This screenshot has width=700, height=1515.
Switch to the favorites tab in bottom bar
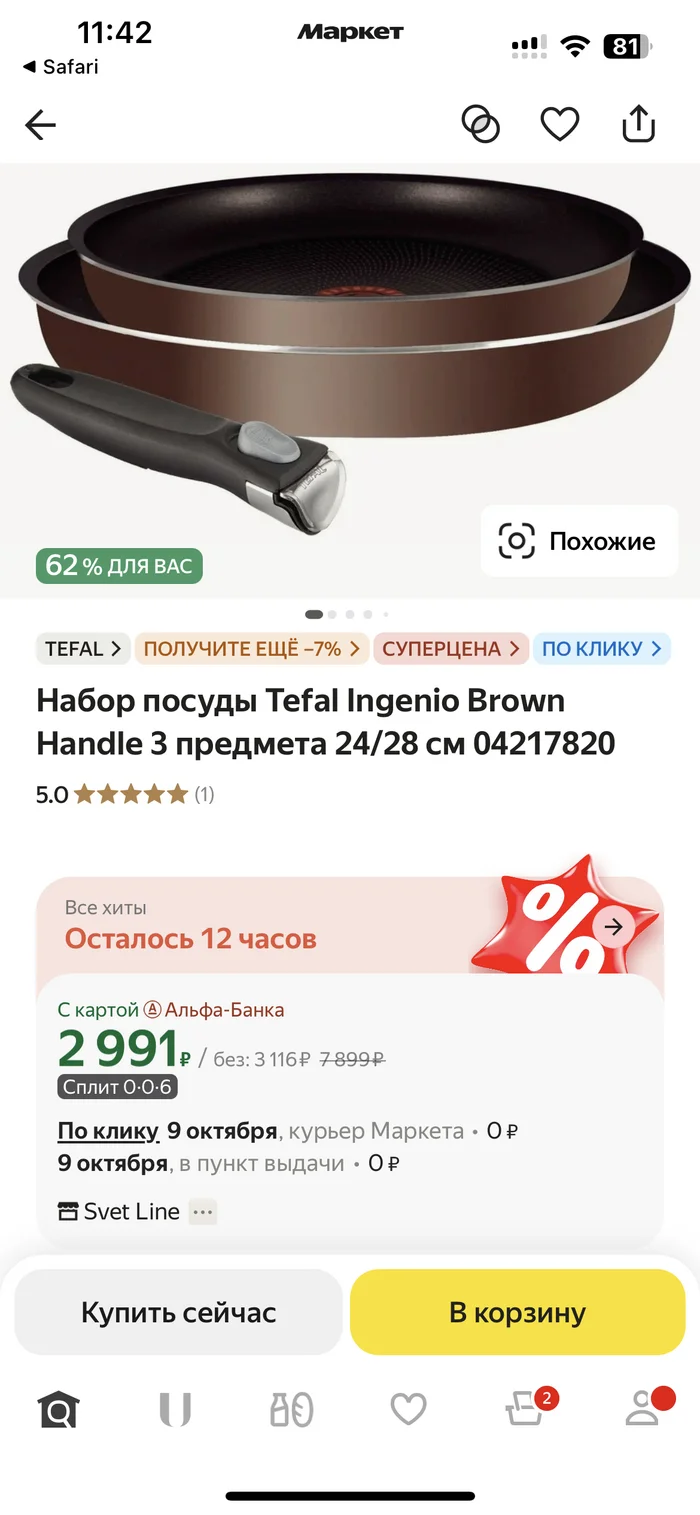point(408,1410)
